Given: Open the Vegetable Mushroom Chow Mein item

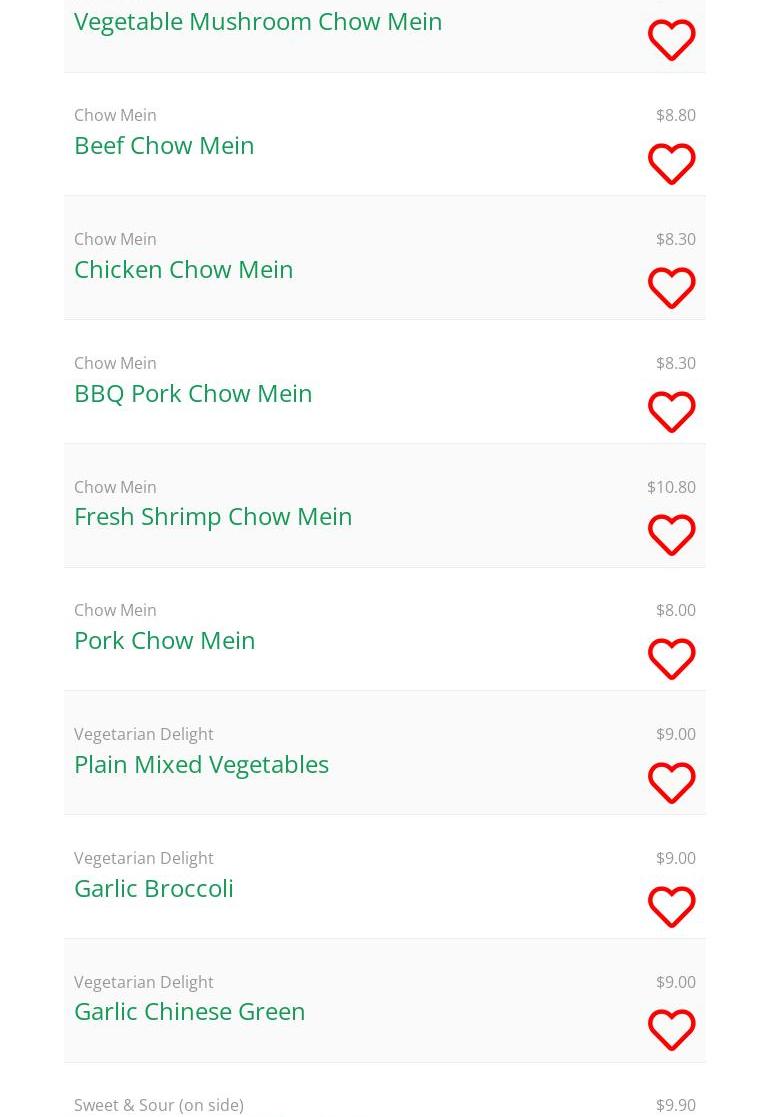Looking at the screenshot, I should pos(258,21).
